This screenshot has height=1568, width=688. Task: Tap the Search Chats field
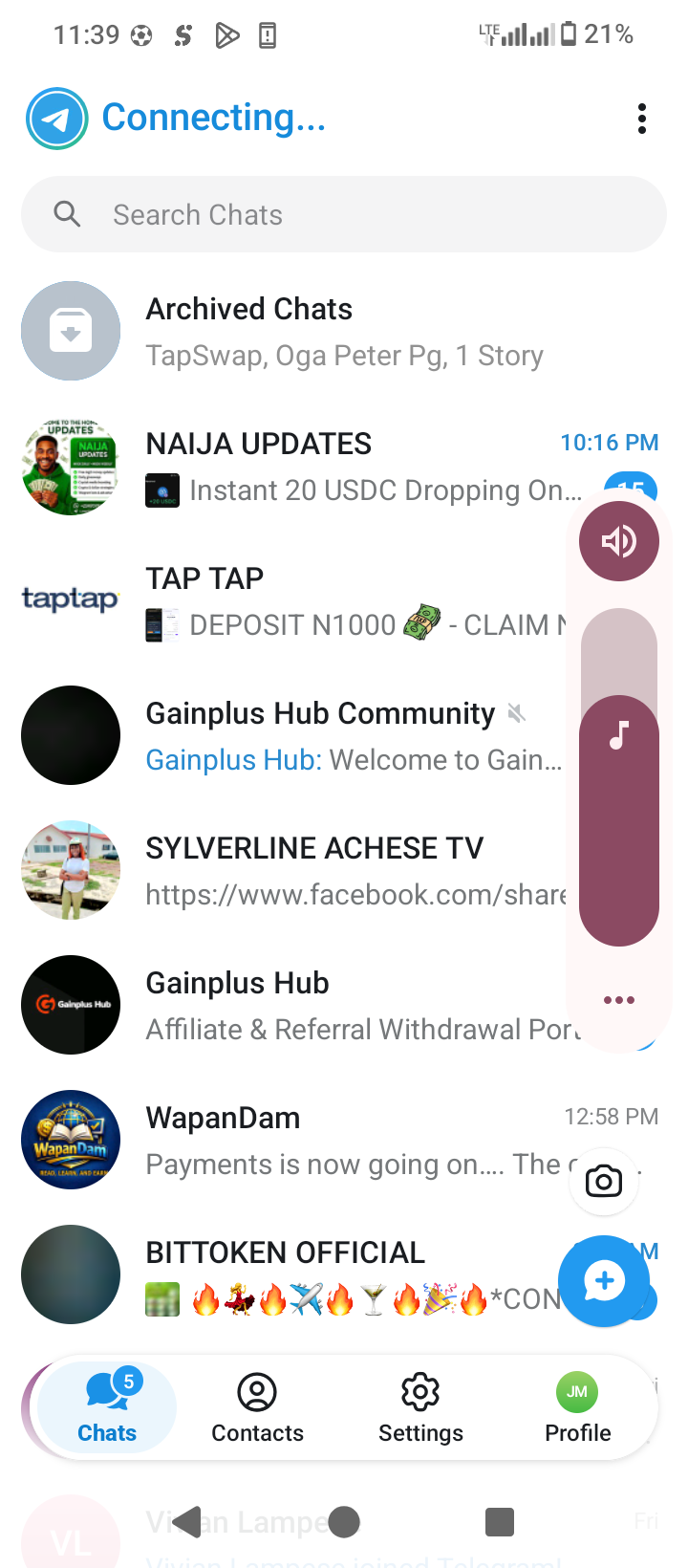[x=344, y=214]
